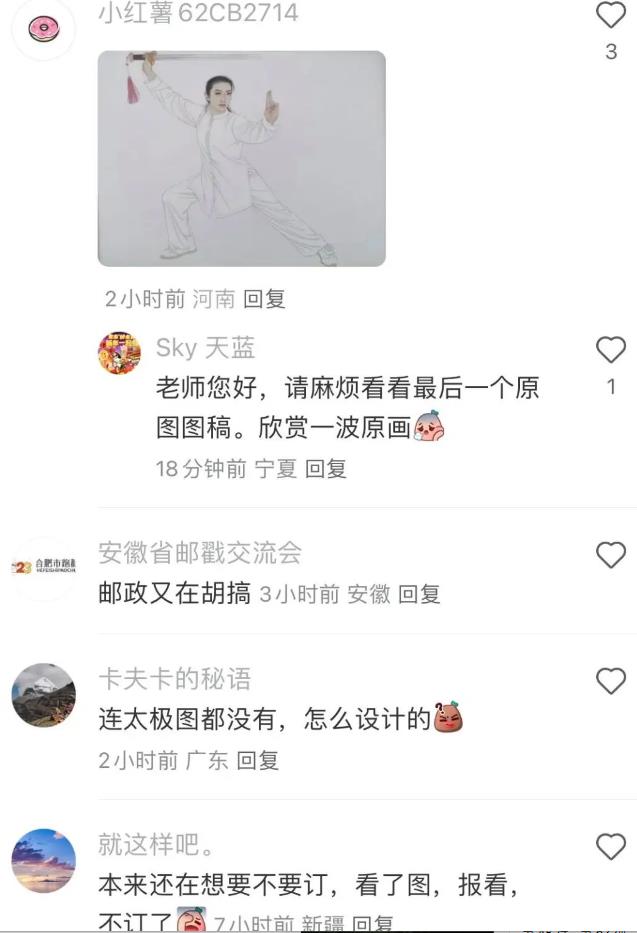This screenshot has height=933, width=637.
Task: Reply to 安徽省邮戳交流会's comment
Action: tap(419, 594)
